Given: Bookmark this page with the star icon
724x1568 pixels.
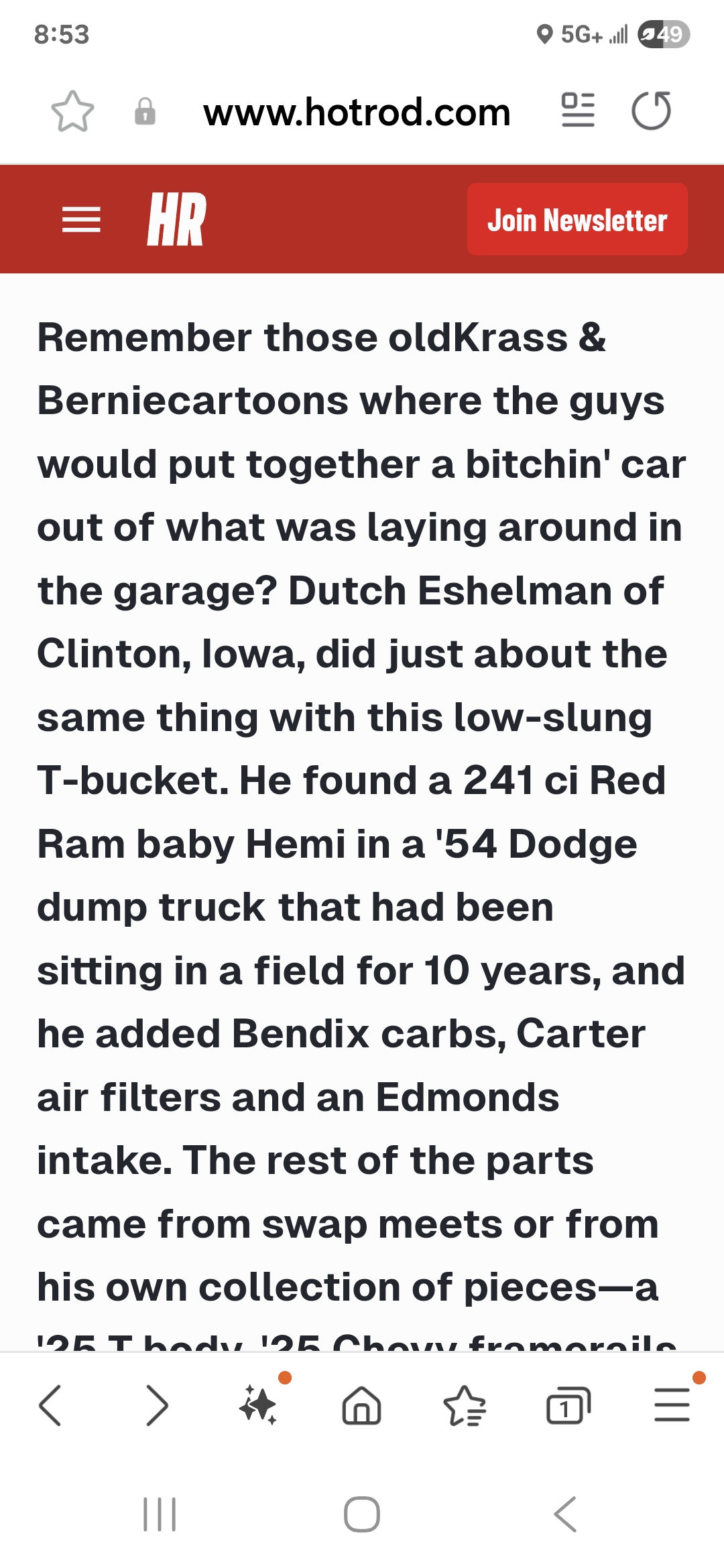Looking at the screenshot, I should pos(72,112).
